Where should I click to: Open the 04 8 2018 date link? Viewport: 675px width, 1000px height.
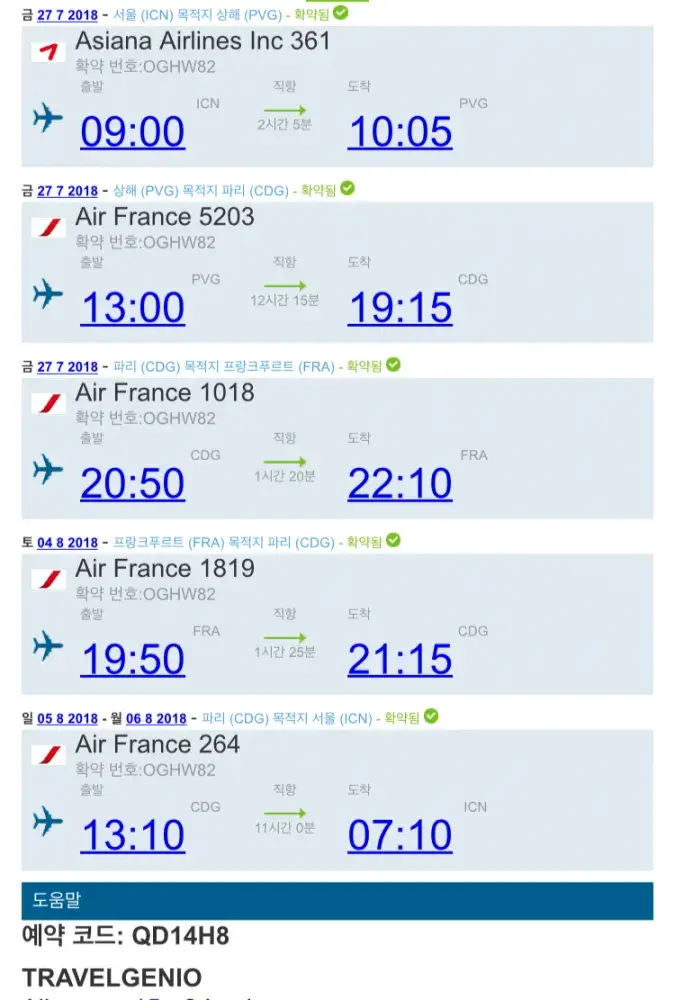67,543
